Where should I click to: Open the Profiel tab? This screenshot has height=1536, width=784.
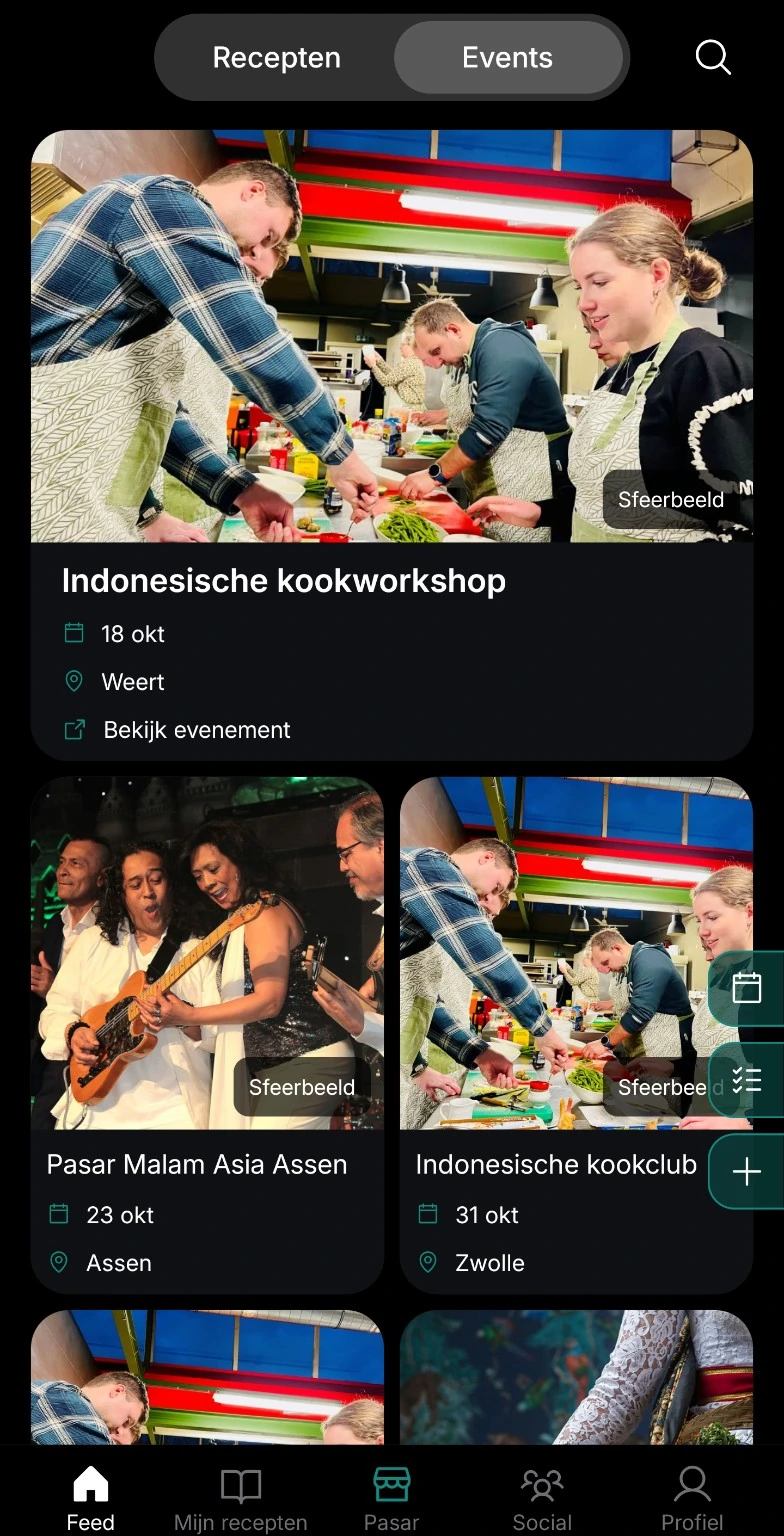692,1498
